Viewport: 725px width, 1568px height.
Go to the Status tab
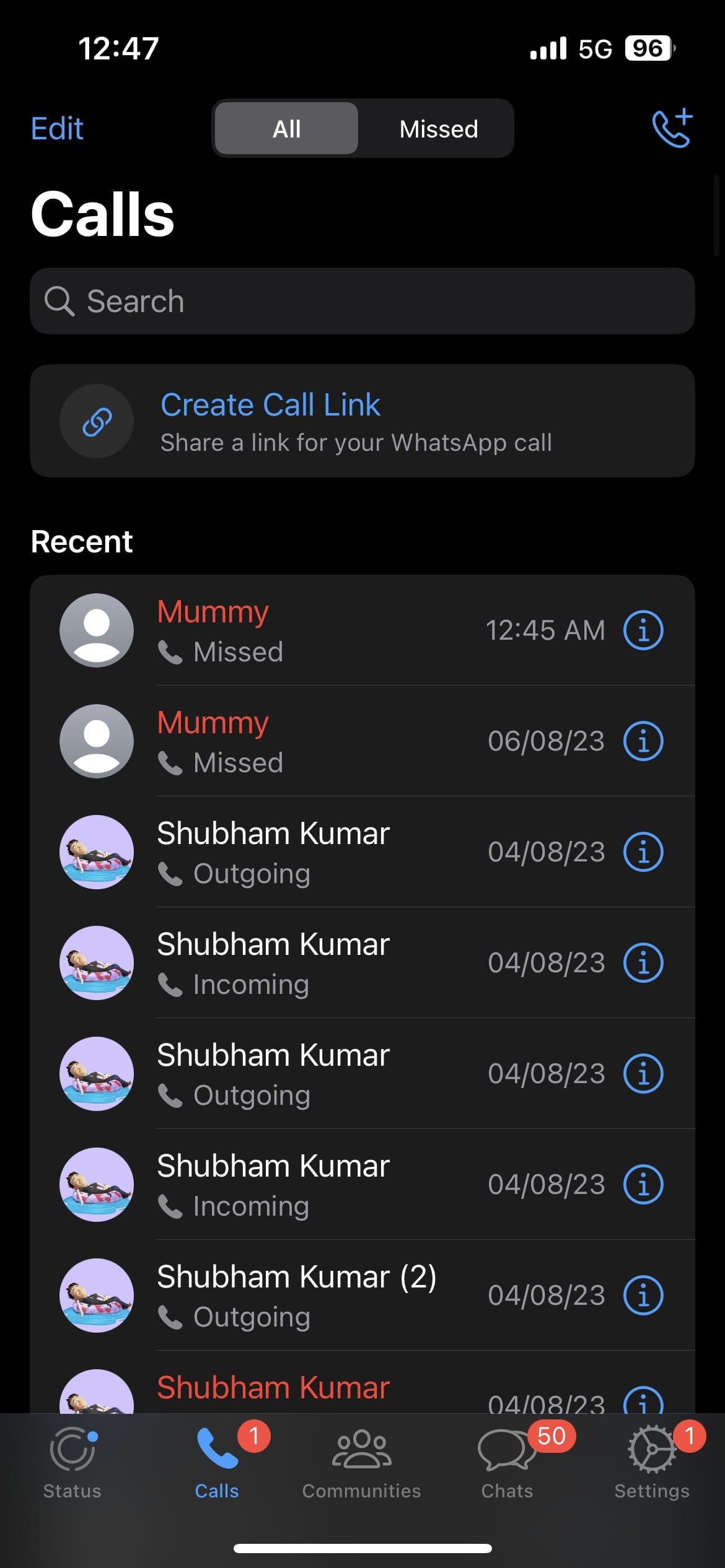click(x=72, y=1463)
